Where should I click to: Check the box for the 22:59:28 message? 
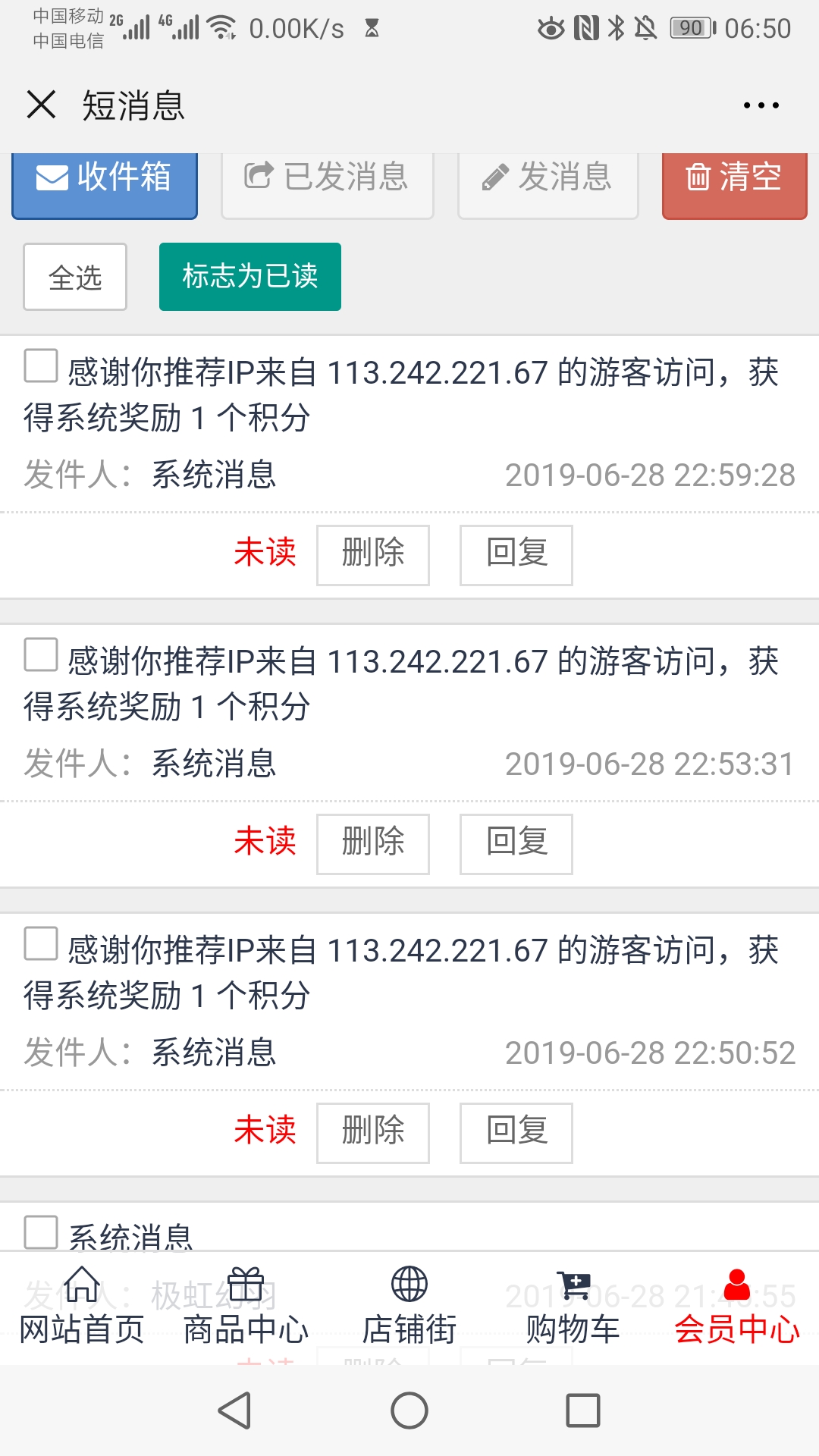pos(41,366)
